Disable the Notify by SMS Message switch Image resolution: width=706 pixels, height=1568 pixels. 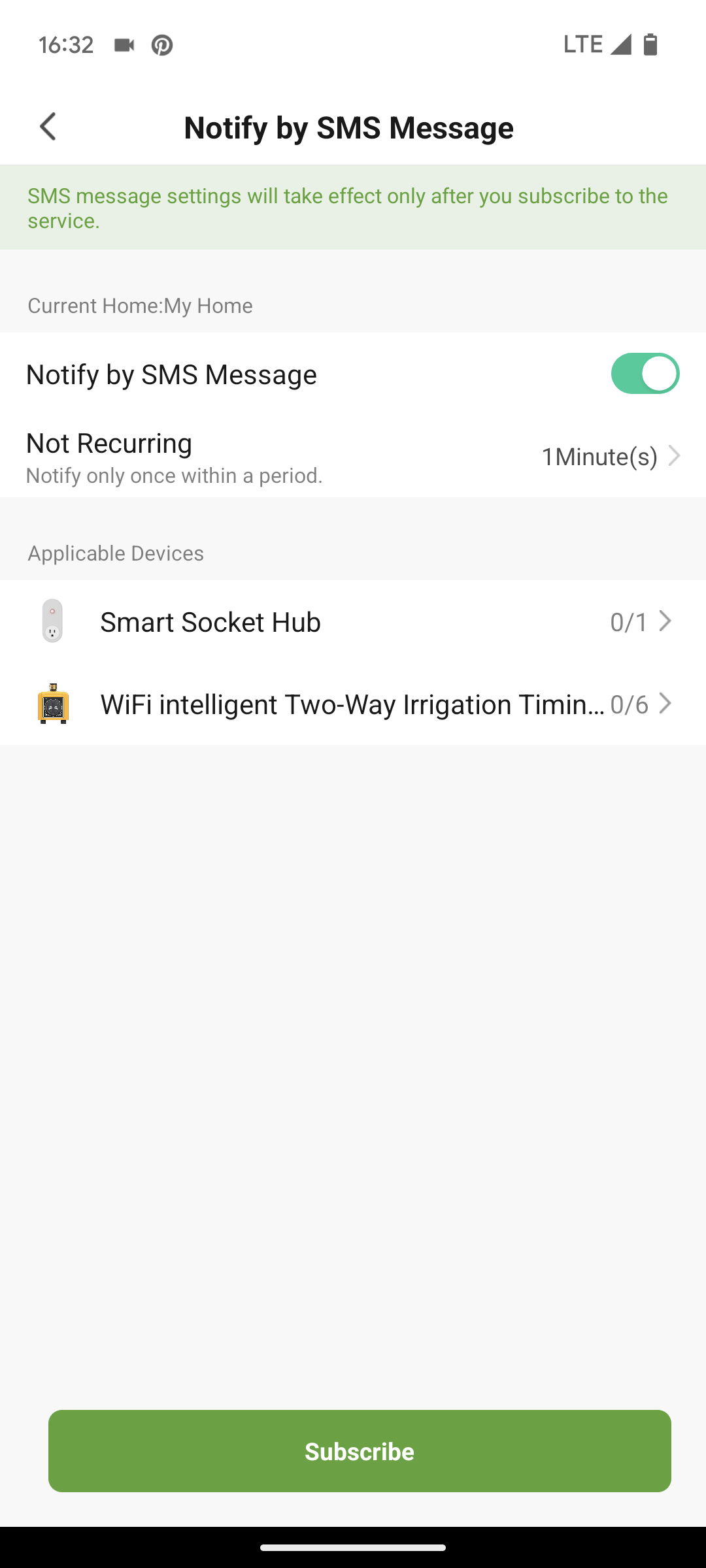(645, 374)
